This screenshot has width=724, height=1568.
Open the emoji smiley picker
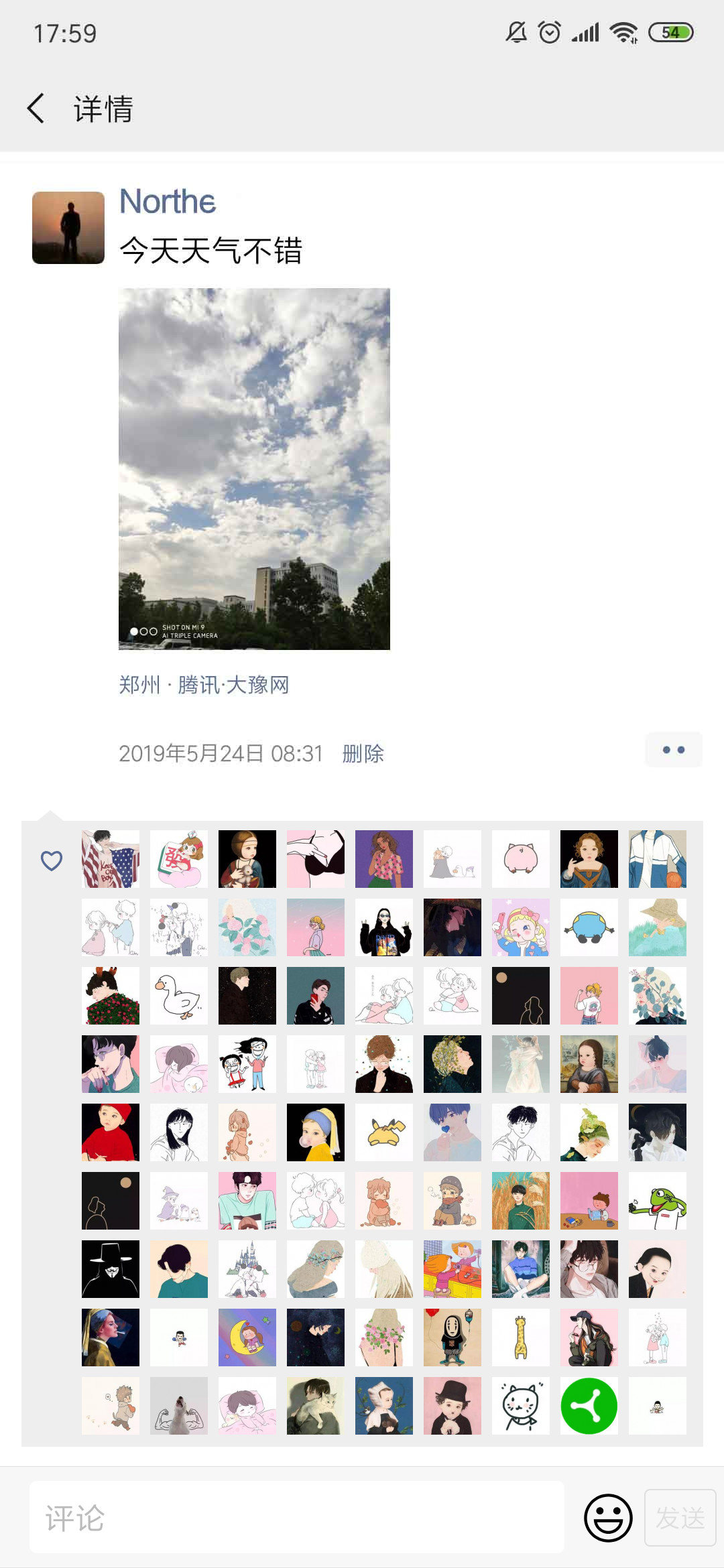608,1518
